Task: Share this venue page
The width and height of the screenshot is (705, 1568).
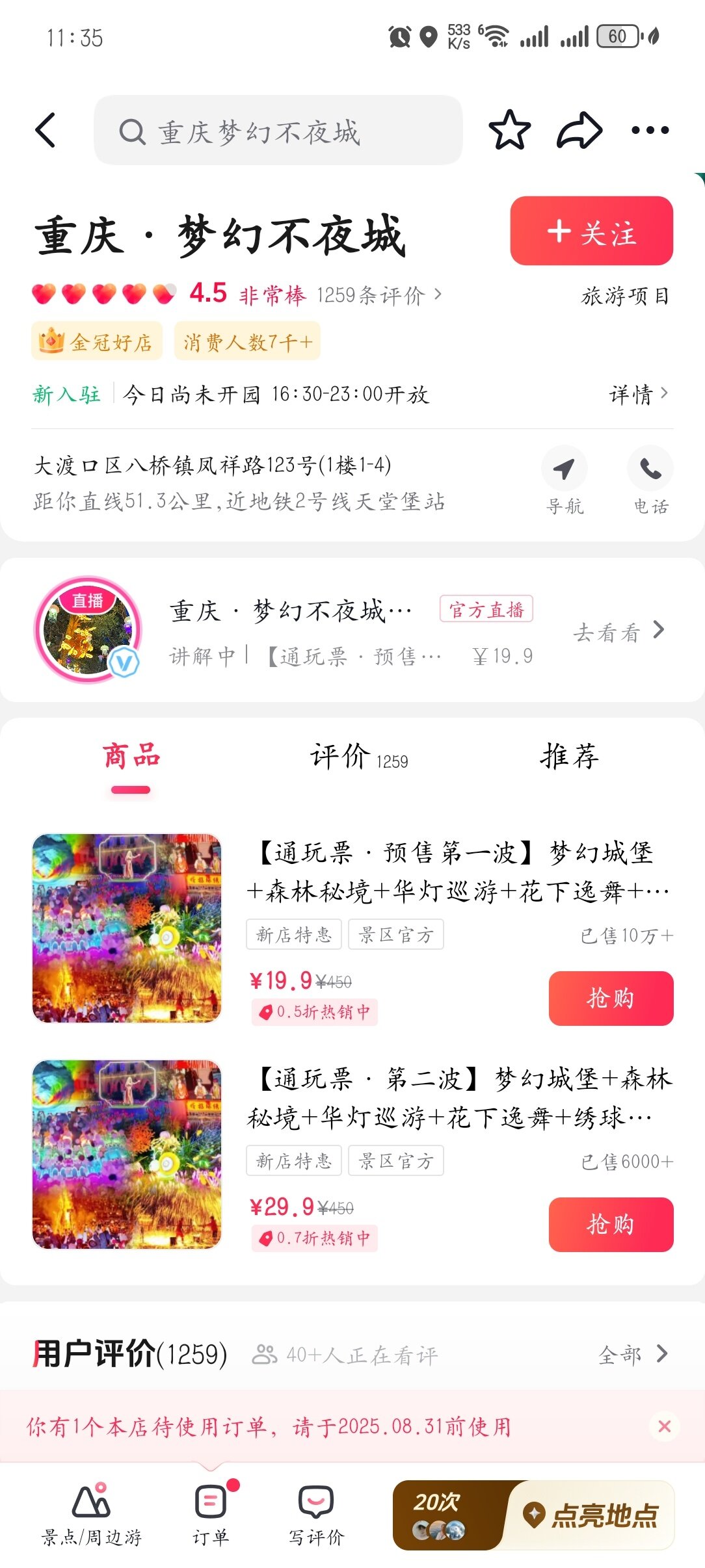Action: (579, 130)
